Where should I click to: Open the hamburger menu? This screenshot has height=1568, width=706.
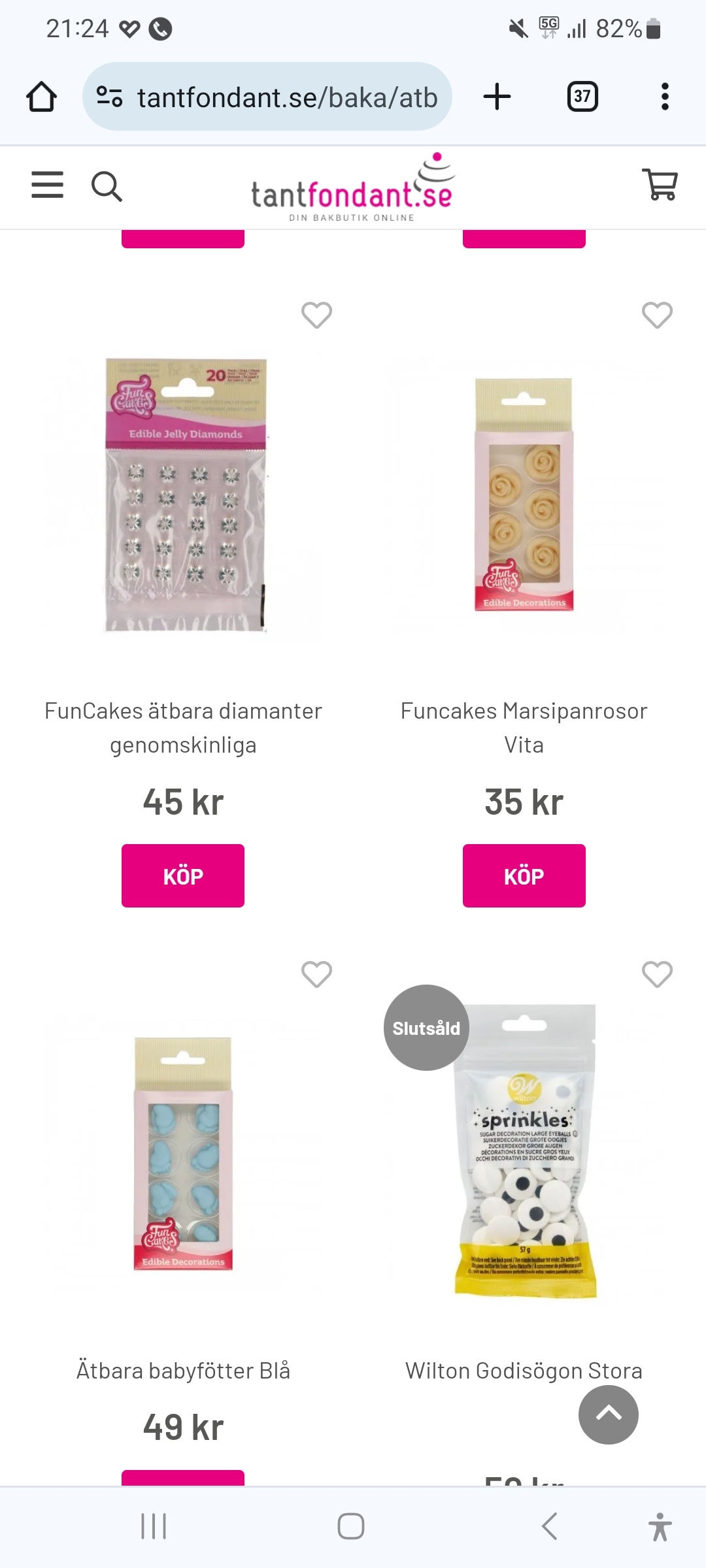[x=48, y=185]
